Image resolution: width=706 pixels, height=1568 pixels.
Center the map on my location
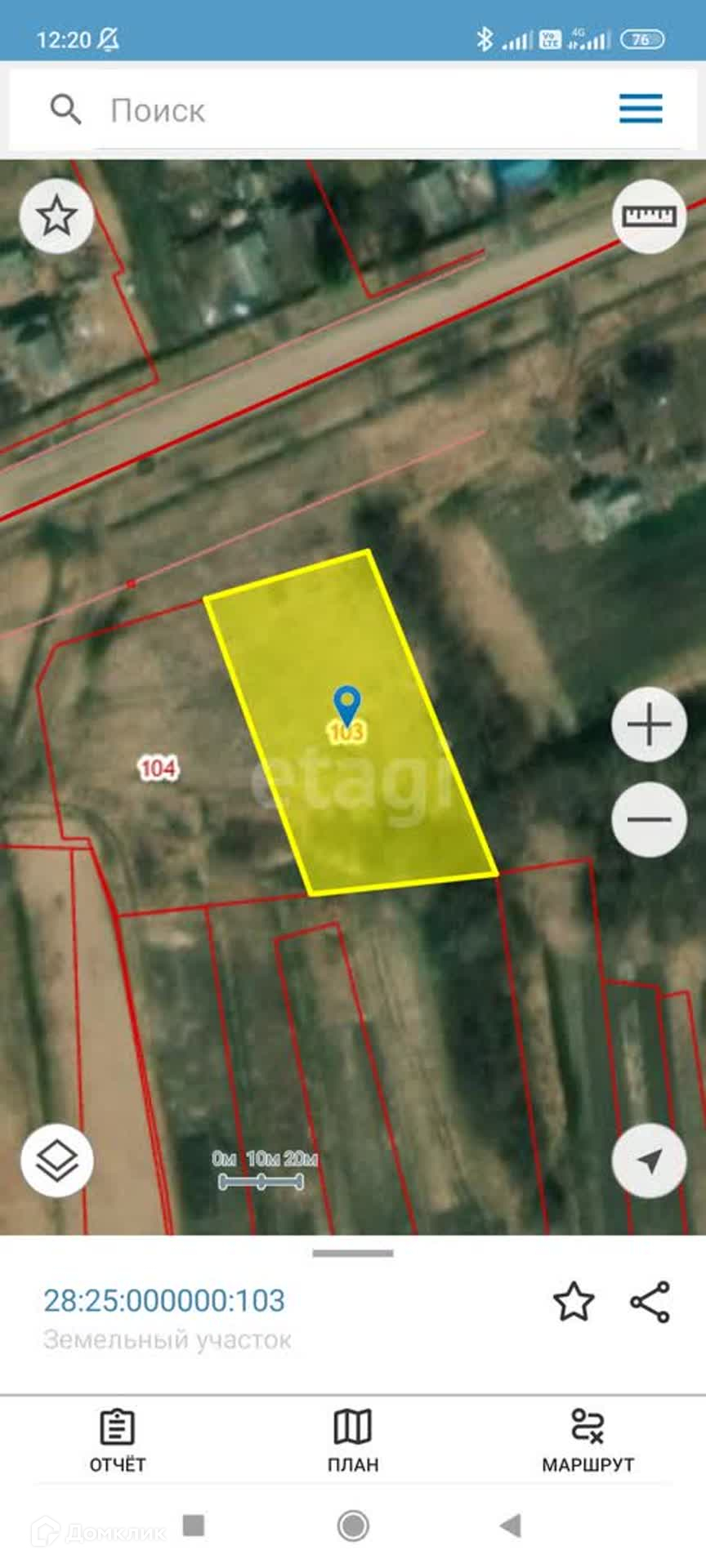click(649, 1160)
